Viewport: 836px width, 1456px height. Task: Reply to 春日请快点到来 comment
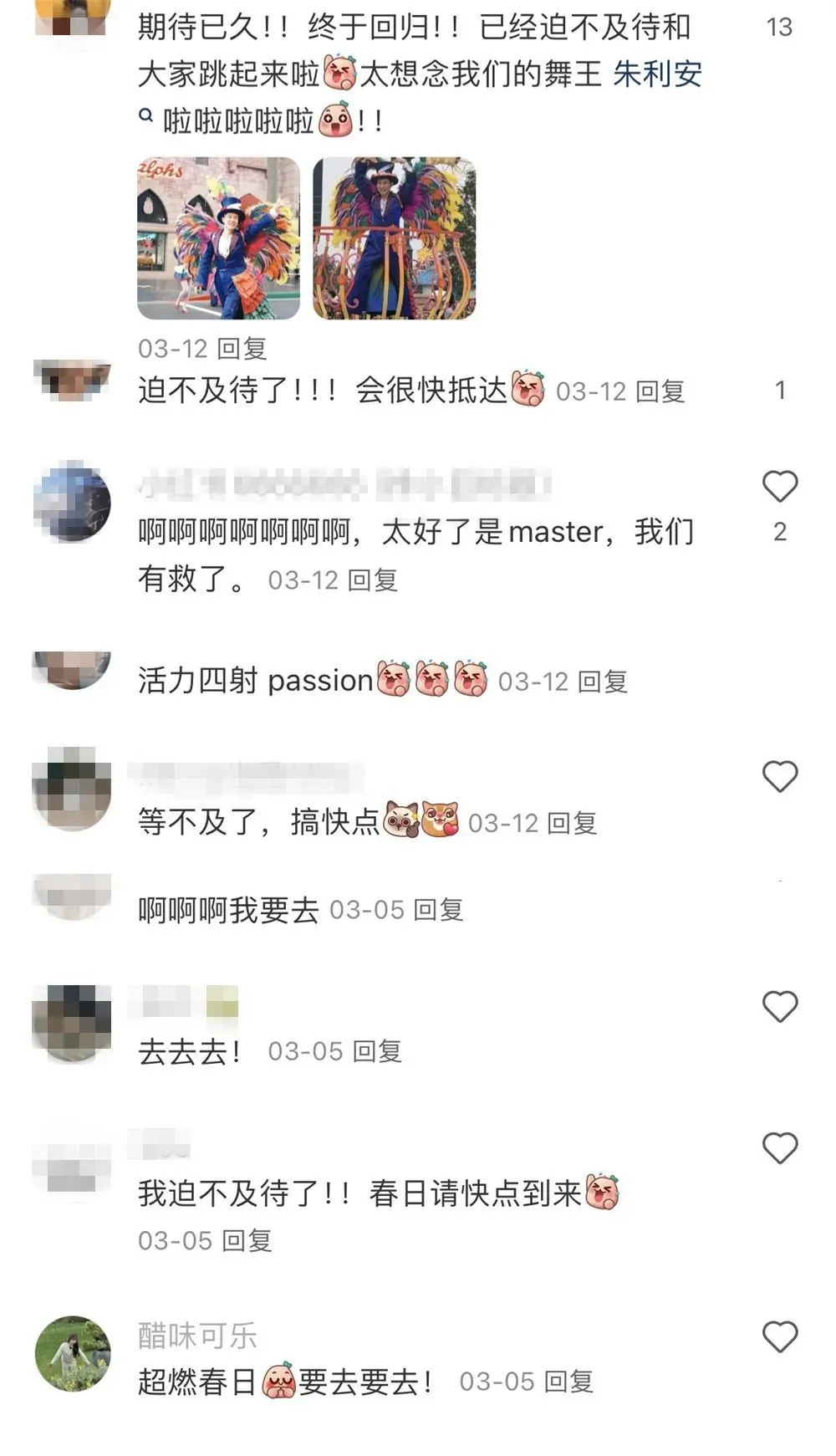click(247, 1241)
